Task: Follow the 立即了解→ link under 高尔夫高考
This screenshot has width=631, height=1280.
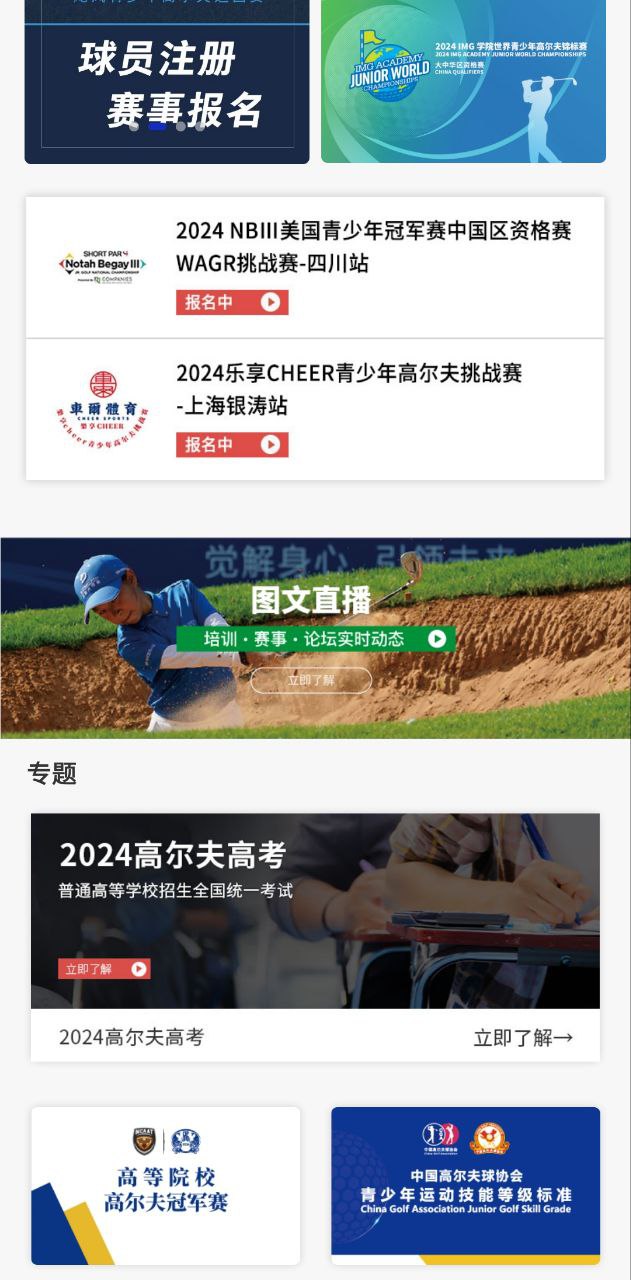Action: [x=523, y=1038]
